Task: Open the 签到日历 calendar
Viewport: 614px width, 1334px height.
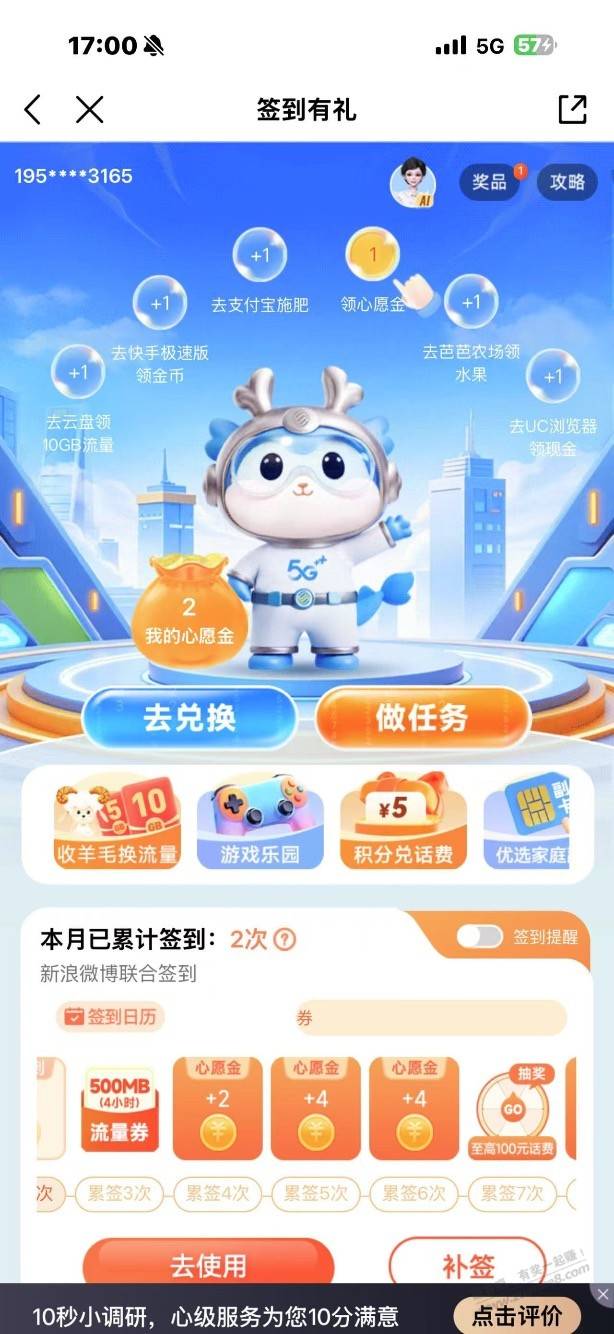Action: tap(111, 1017)
